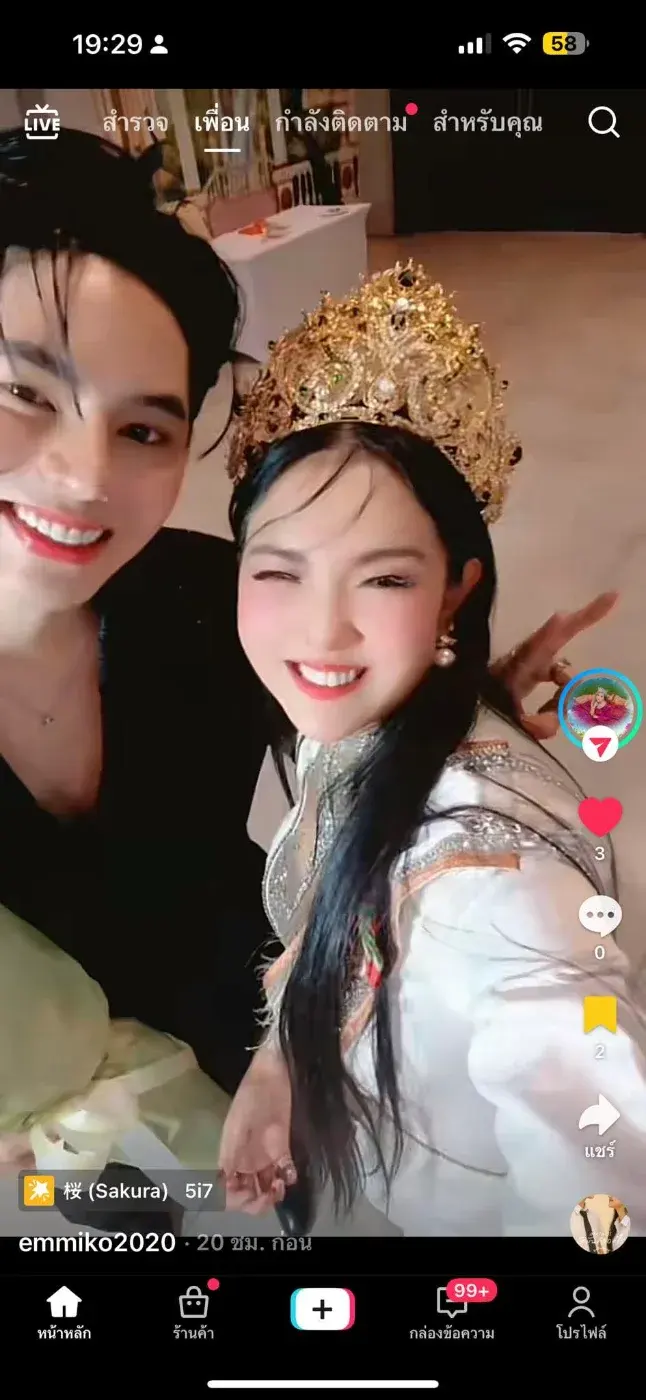Screen dimensions: 646x1400
Task: Open the search magnifier
Action: (603, 123)
